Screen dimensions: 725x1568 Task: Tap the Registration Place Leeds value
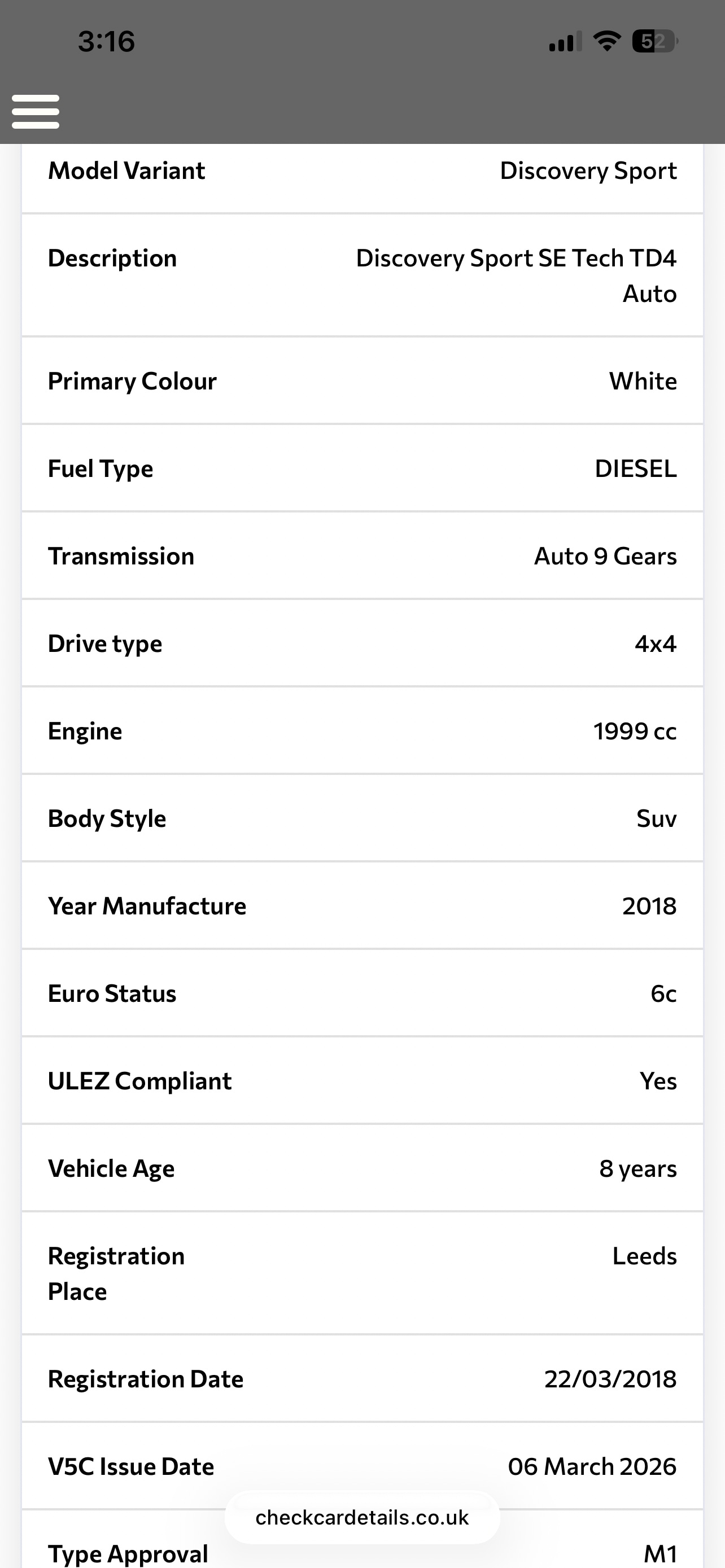coord(644,1256)
